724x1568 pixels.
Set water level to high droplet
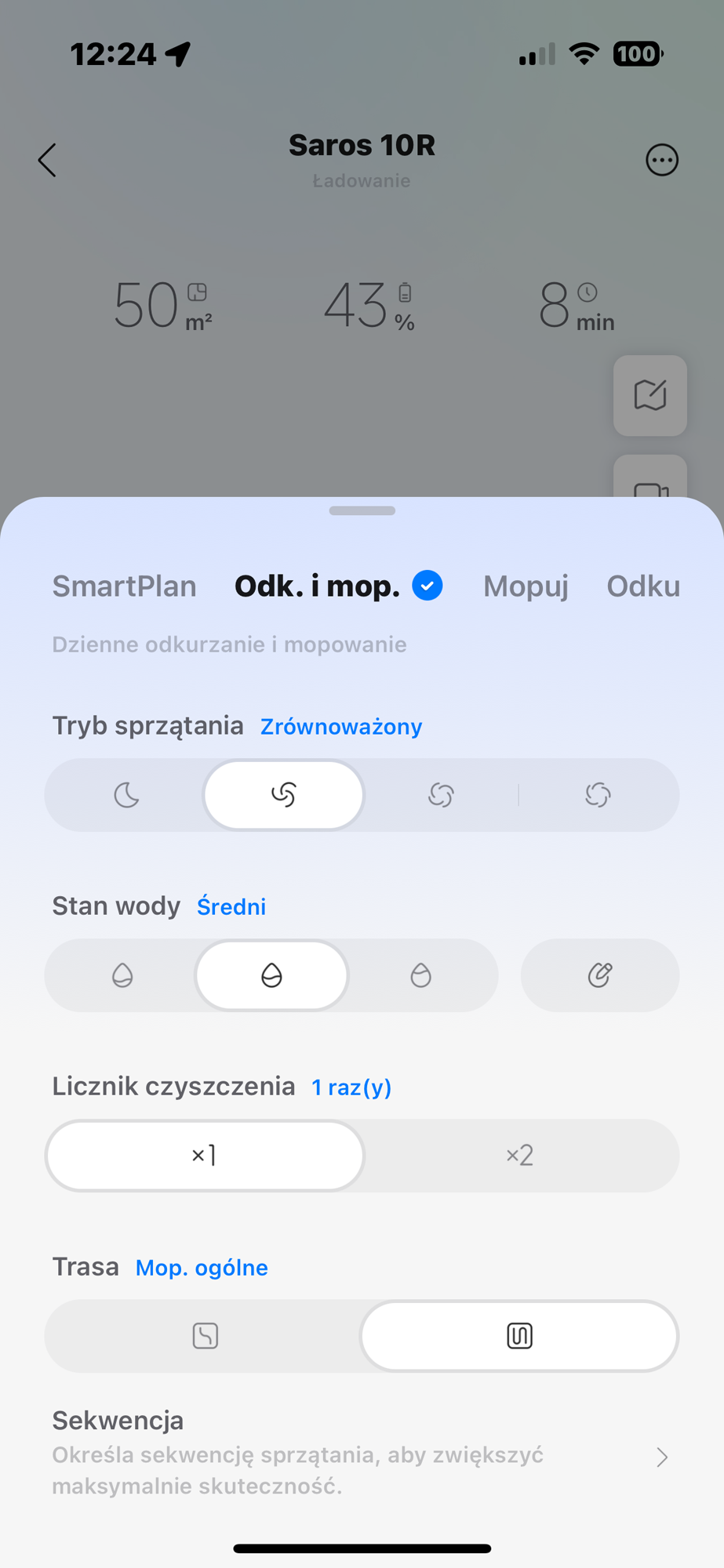(421, 975)
